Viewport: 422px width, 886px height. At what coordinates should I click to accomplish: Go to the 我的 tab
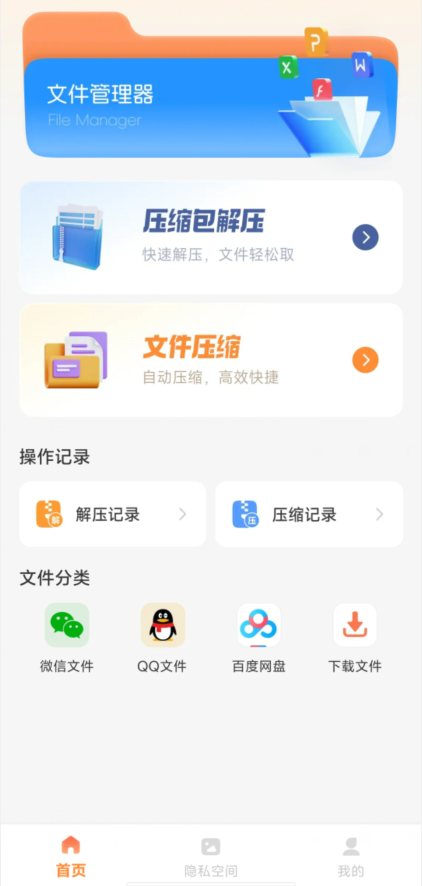351,856
